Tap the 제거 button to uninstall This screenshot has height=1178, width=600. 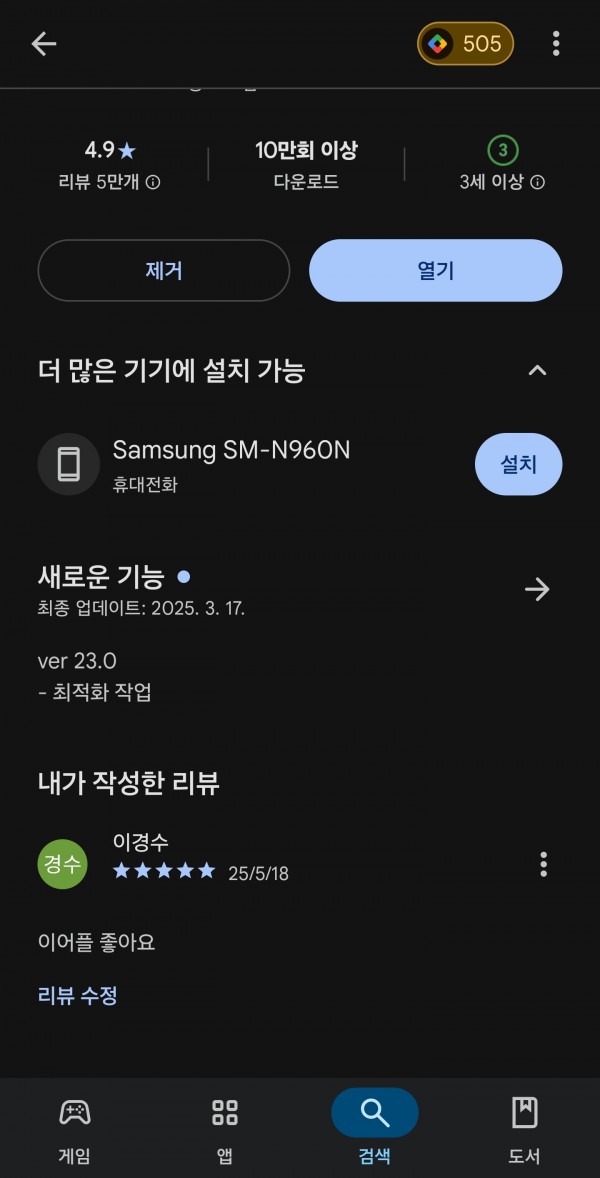point(164,270)
